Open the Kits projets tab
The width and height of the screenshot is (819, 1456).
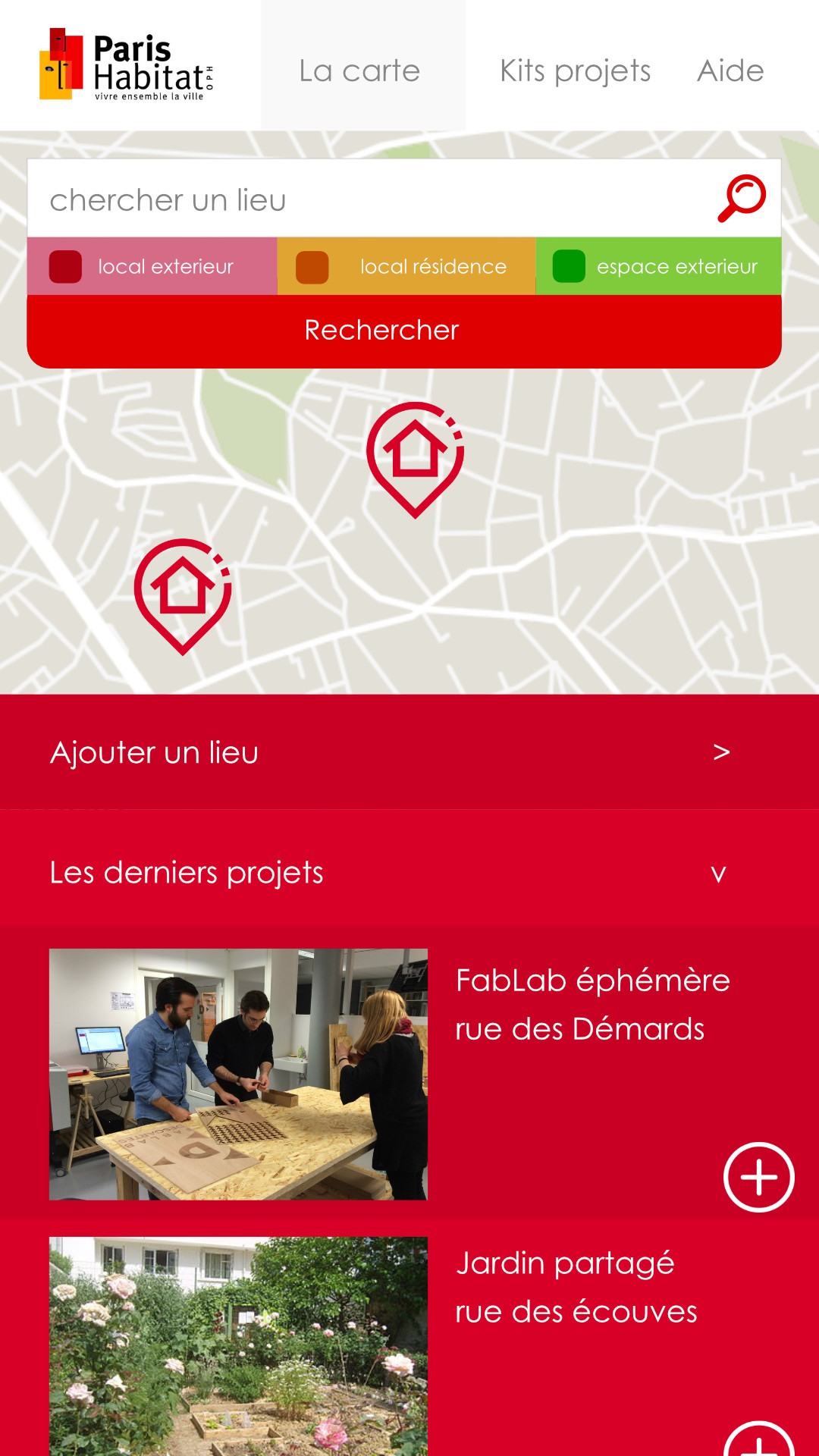tap(575, 71)
